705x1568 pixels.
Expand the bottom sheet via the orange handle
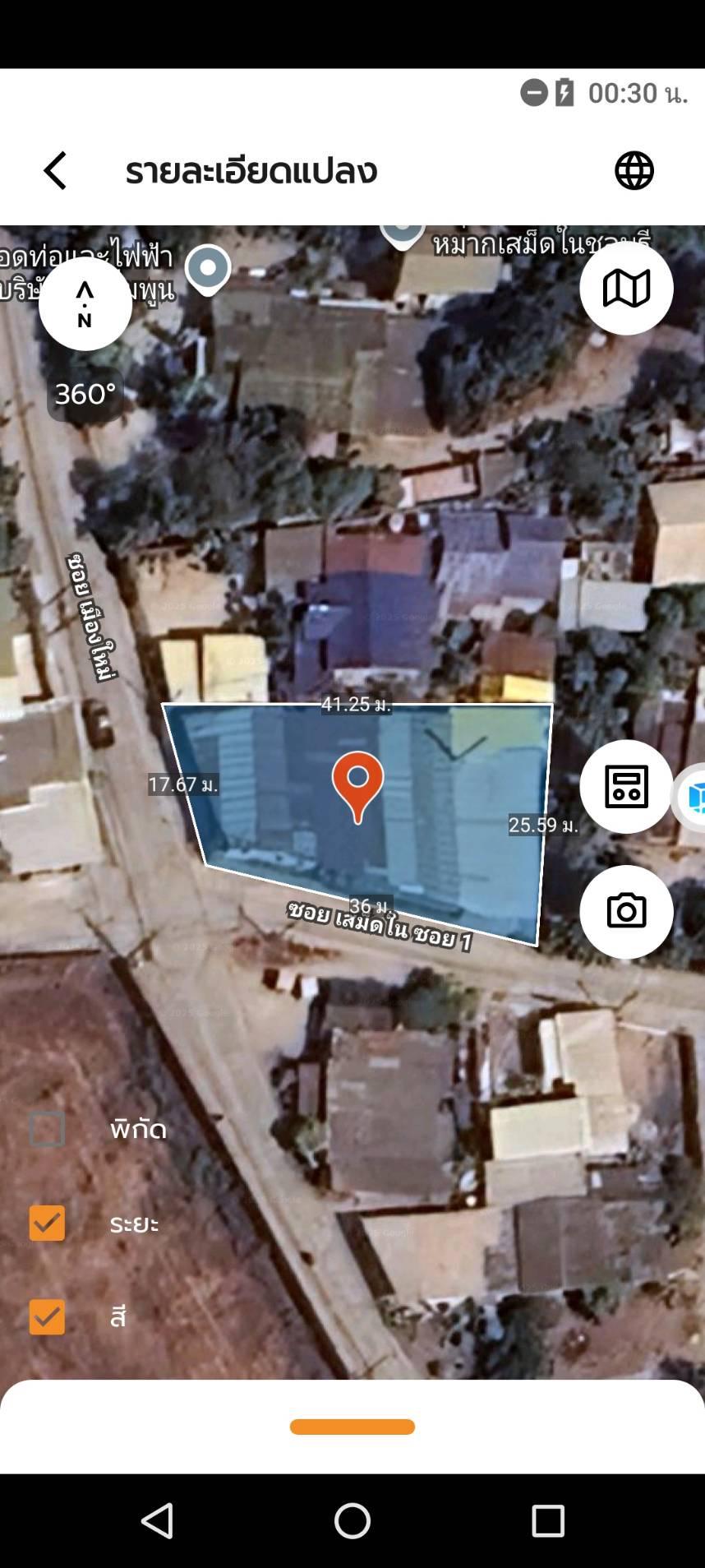point(352,1427)
